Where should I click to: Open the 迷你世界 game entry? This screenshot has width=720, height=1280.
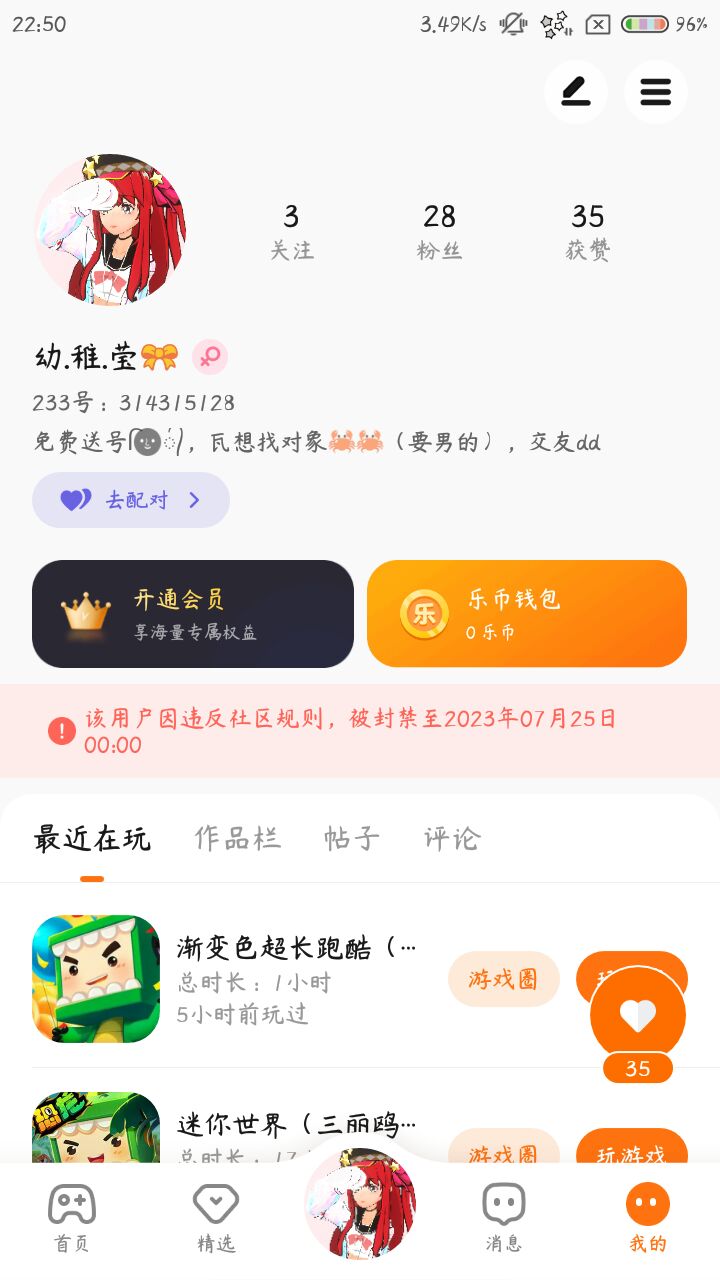(x=295, y=1125)
